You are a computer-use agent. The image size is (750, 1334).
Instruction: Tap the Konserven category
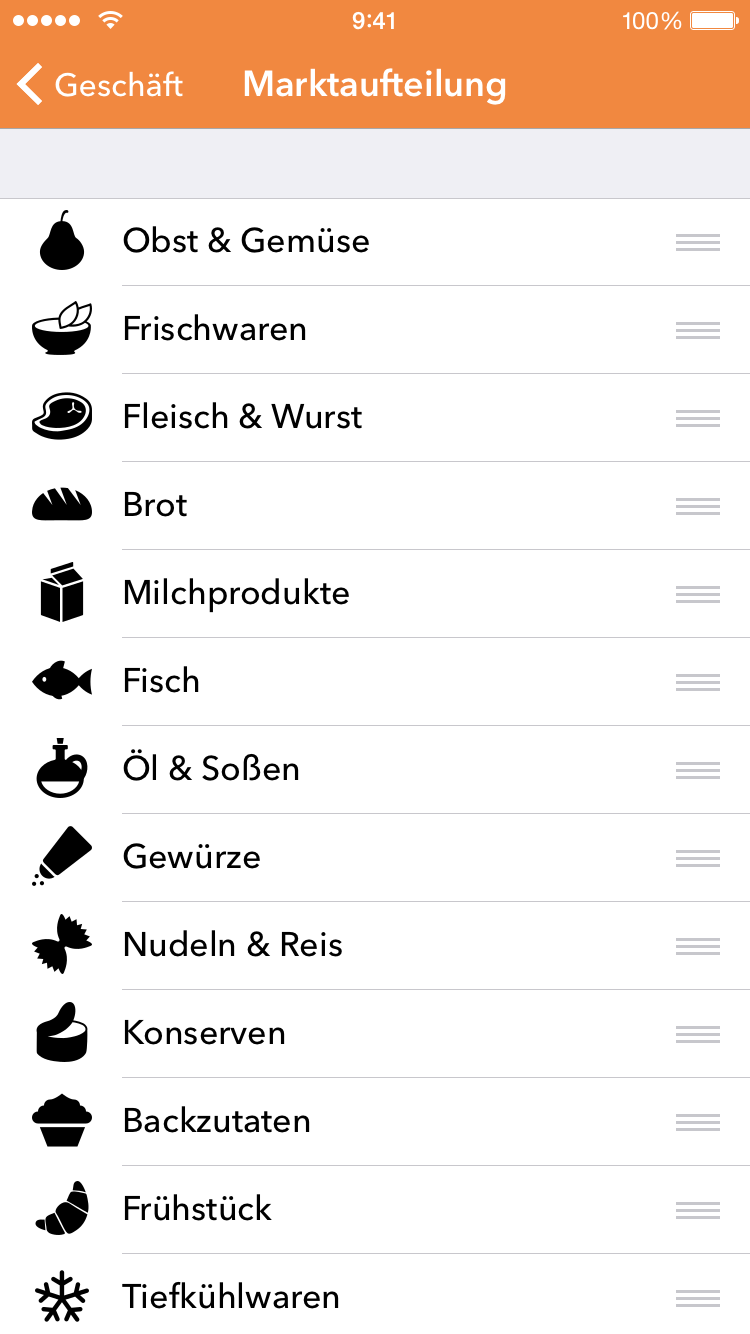coord(375,1034)
